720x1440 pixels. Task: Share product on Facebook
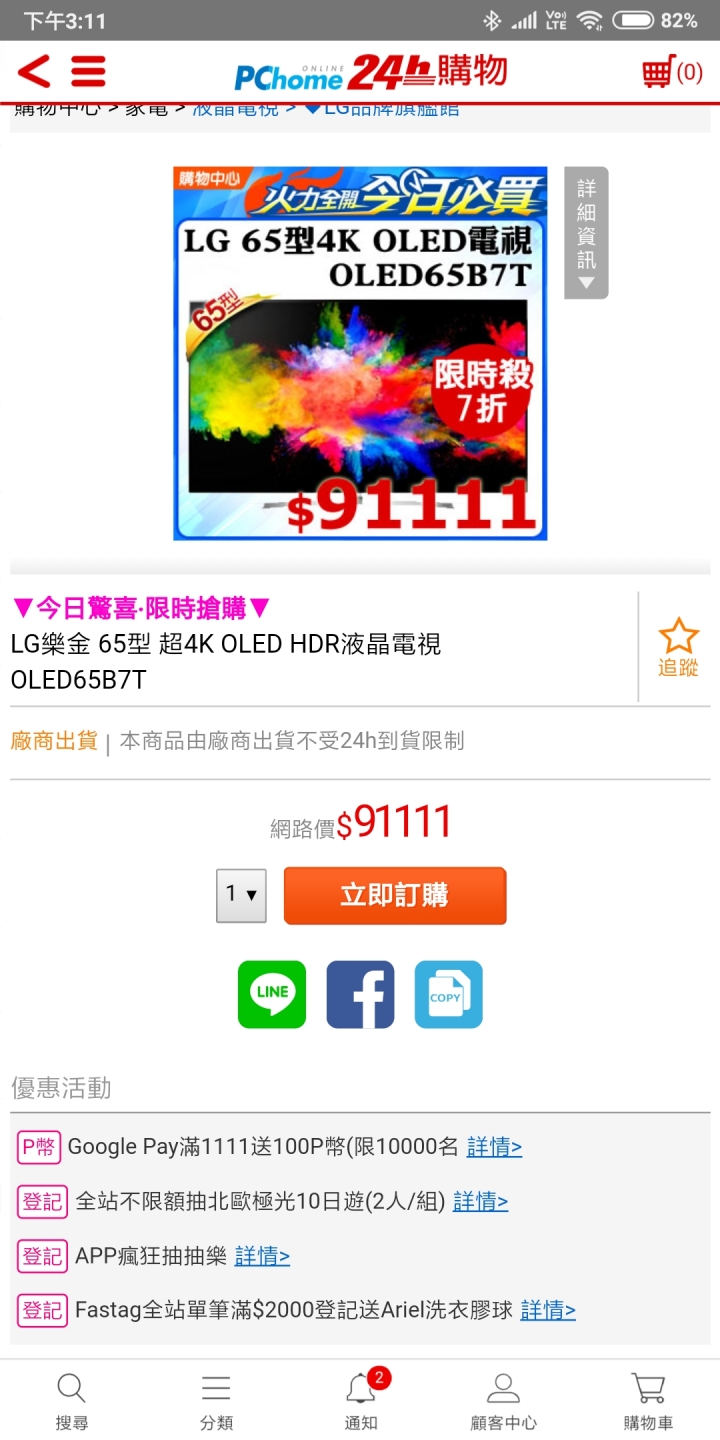point(360,994)
